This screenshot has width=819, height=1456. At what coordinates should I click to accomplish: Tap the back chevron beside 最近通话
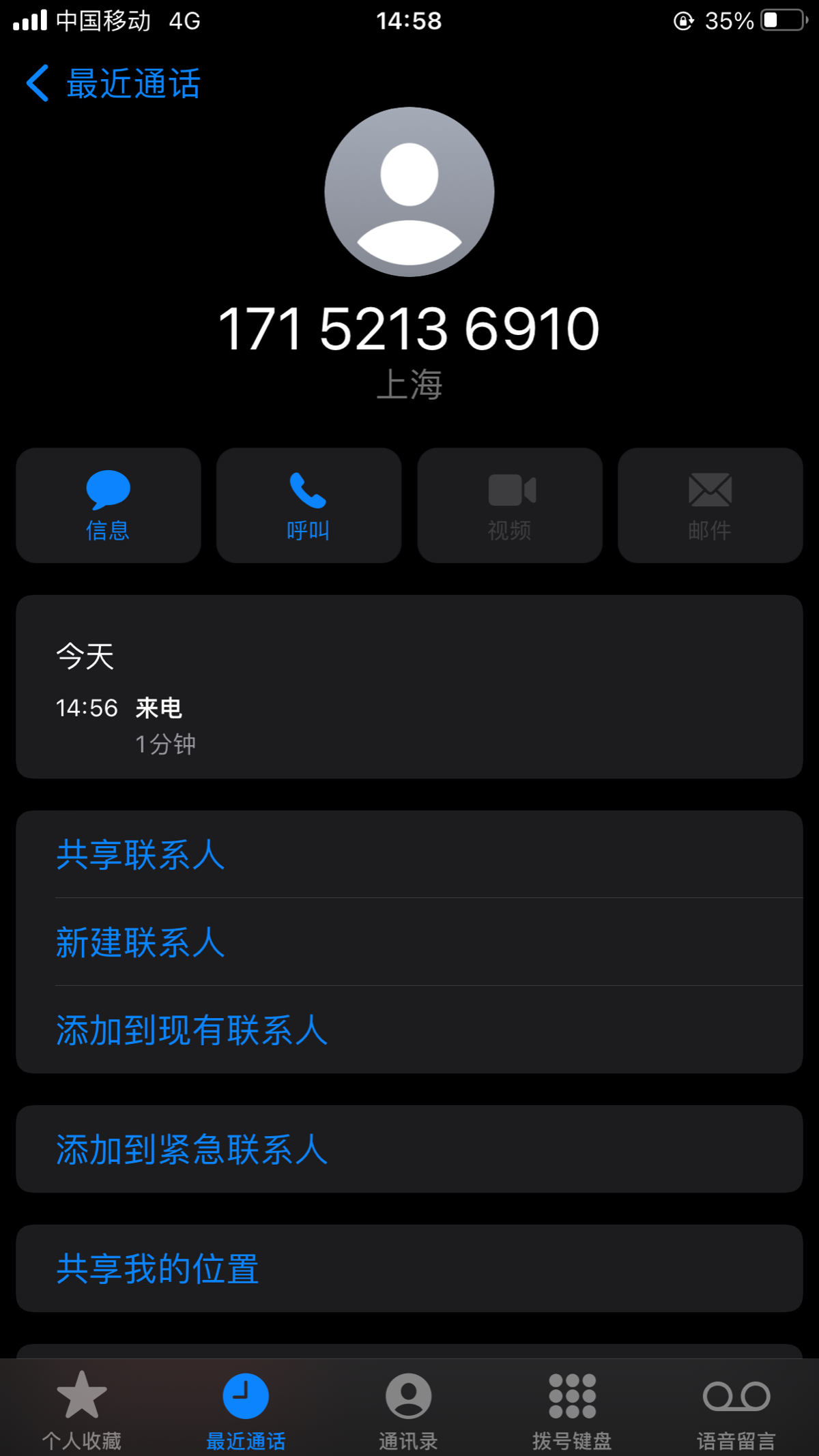[x=38, y=83]
